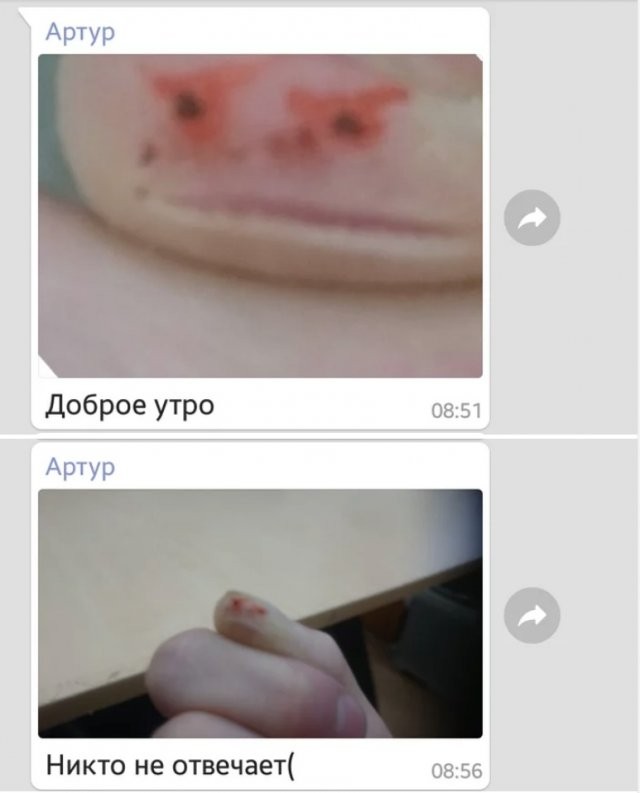Viewport: 640px width, 793px height.
Task: View the photo captioned "Никто не отвечает("
Action: (x=260, y=613)
